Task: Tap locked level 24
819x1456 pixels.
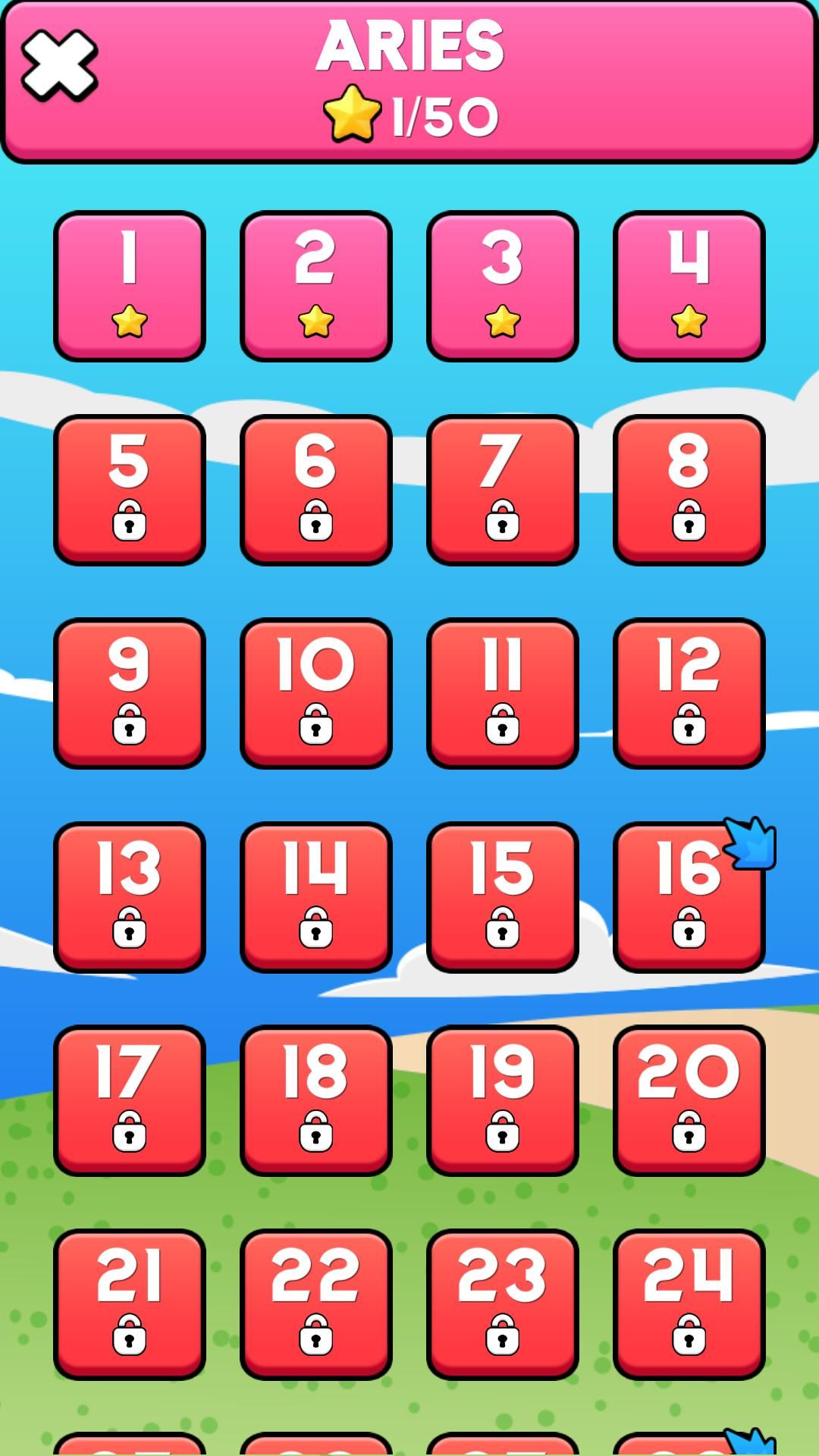Action: click(x=689, y=1304)
